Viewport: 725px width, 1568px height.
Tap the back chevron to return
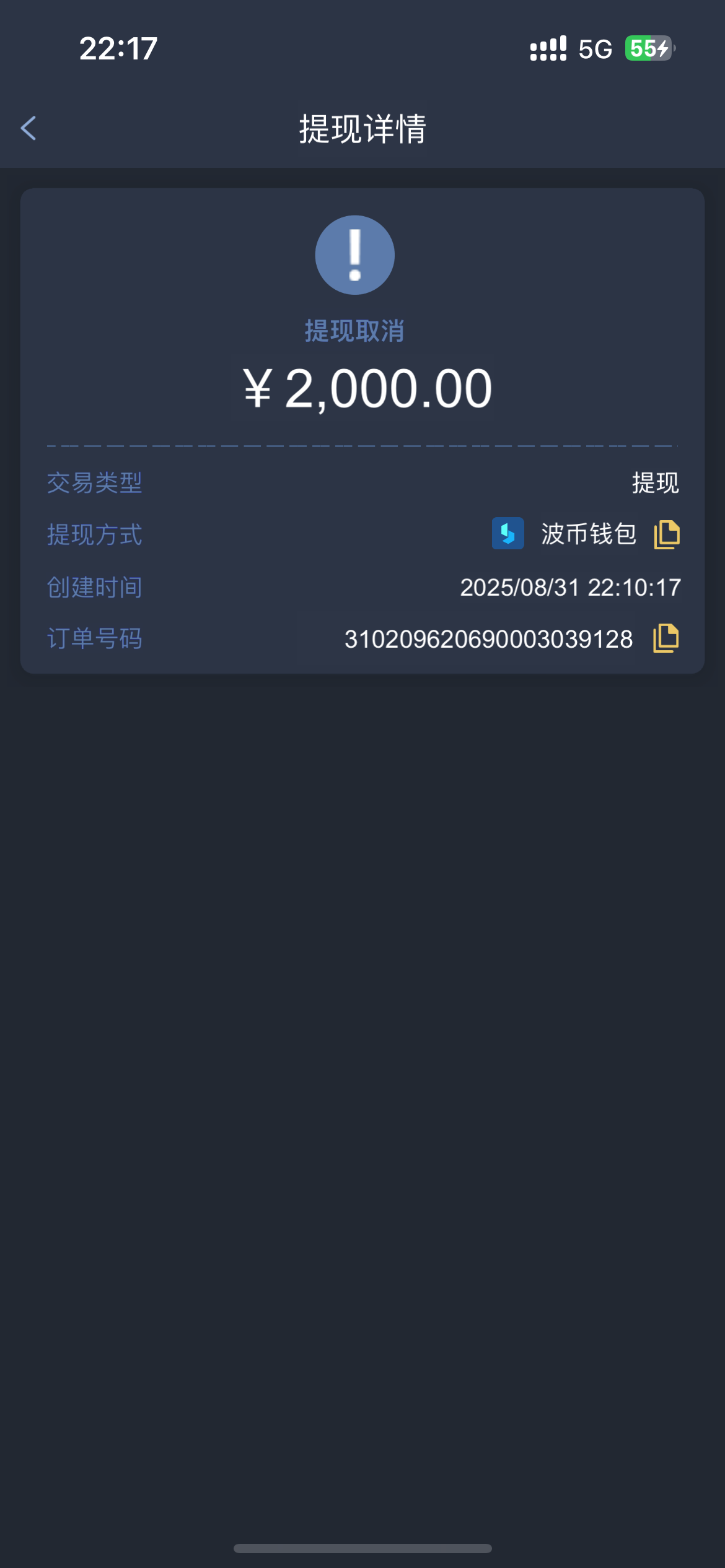(x=28, y=128)
